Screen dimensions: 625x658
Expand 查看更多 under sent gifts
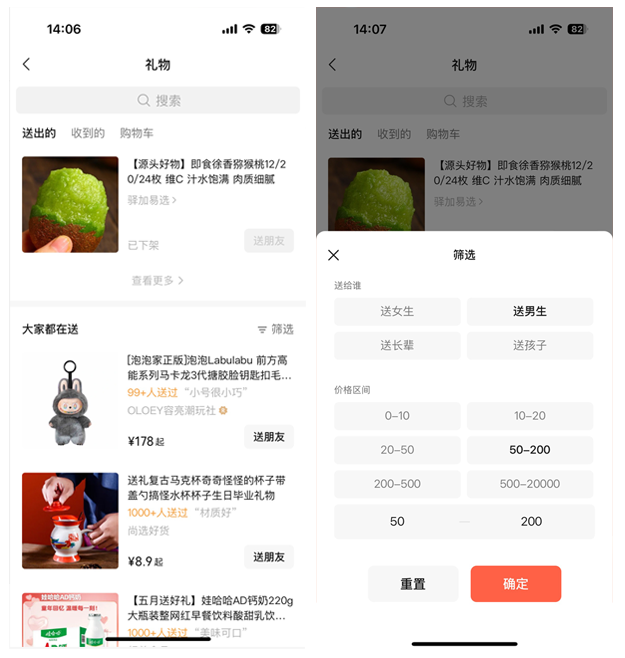pos(157,281)
